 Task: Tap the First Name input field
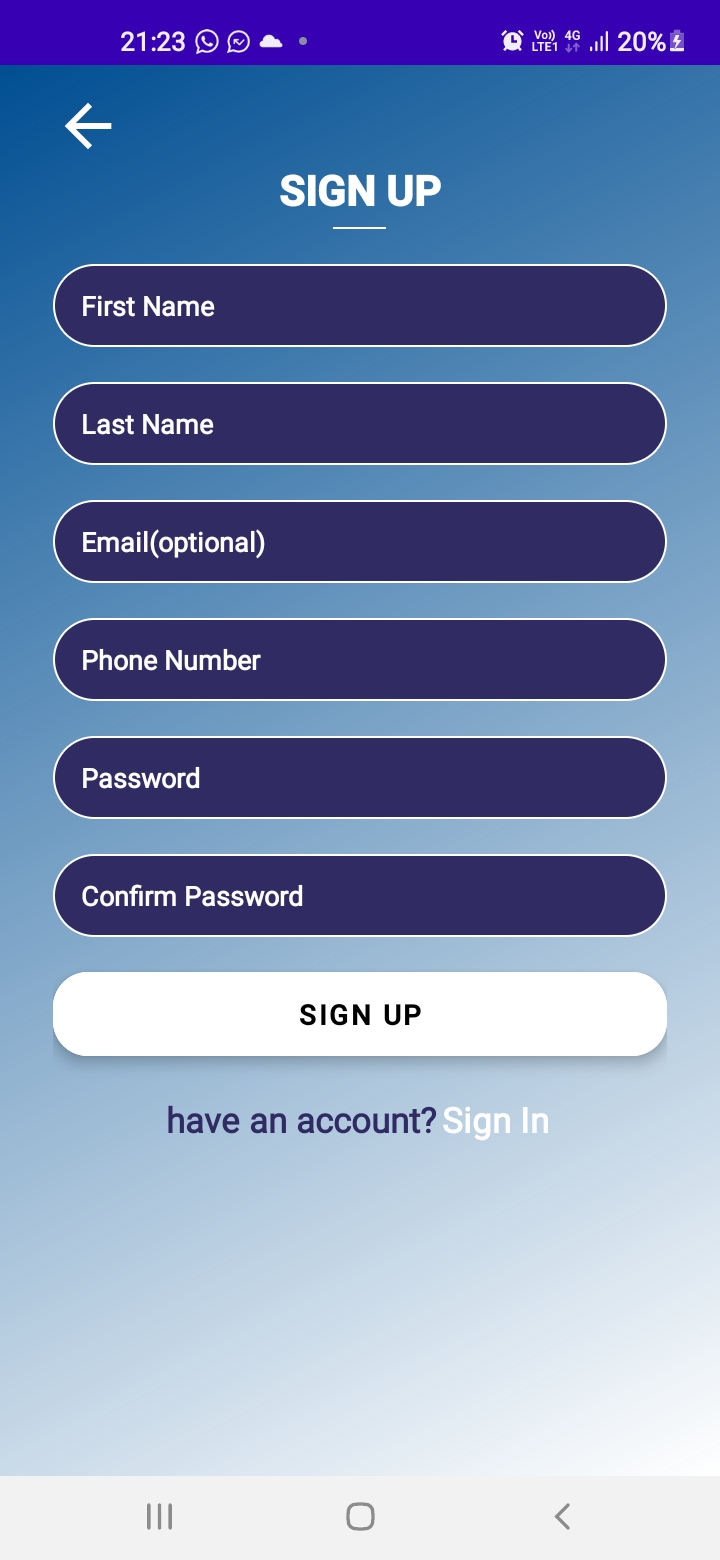360,305
